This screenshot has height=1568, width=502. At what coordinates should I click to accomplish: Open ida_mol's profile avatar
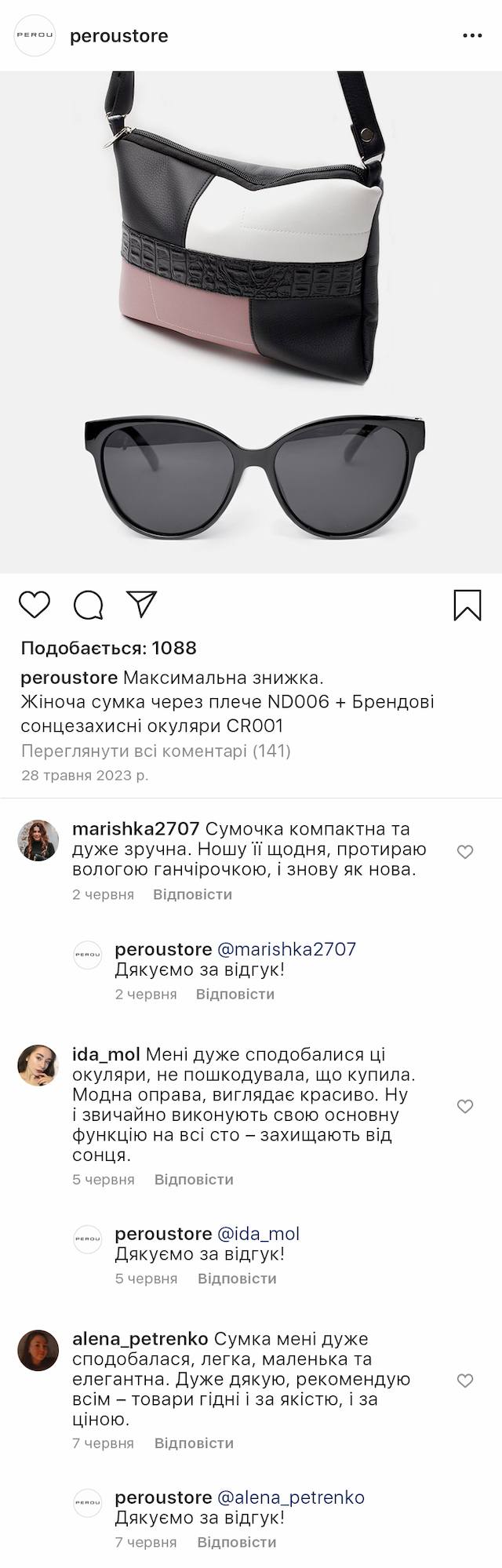pos(38,1065)
